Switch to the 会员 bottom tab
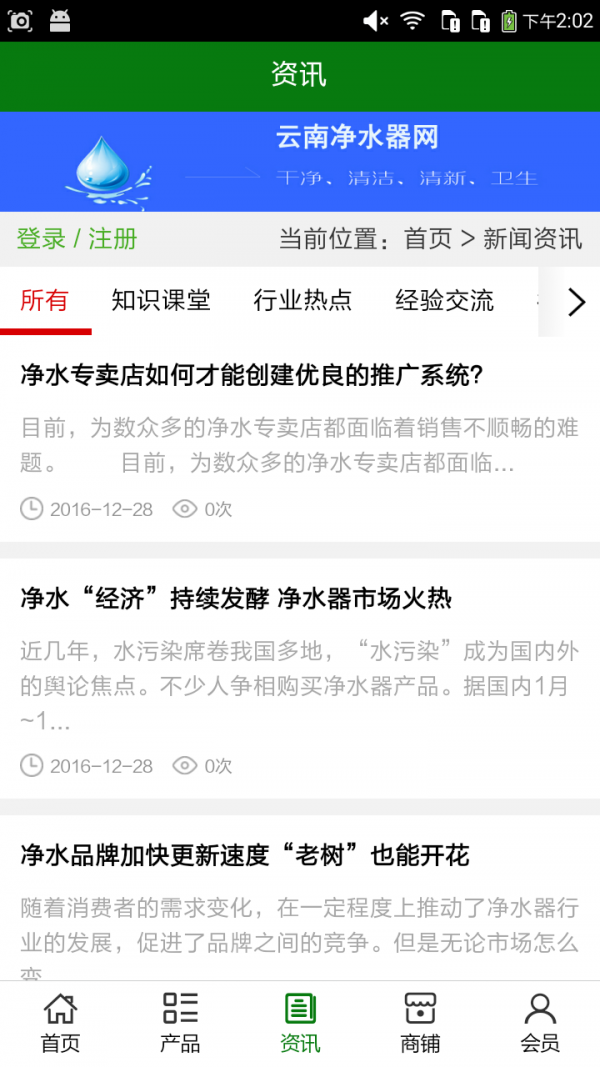Viewport: 600px width, 1067px height. tap(540, 1022)
